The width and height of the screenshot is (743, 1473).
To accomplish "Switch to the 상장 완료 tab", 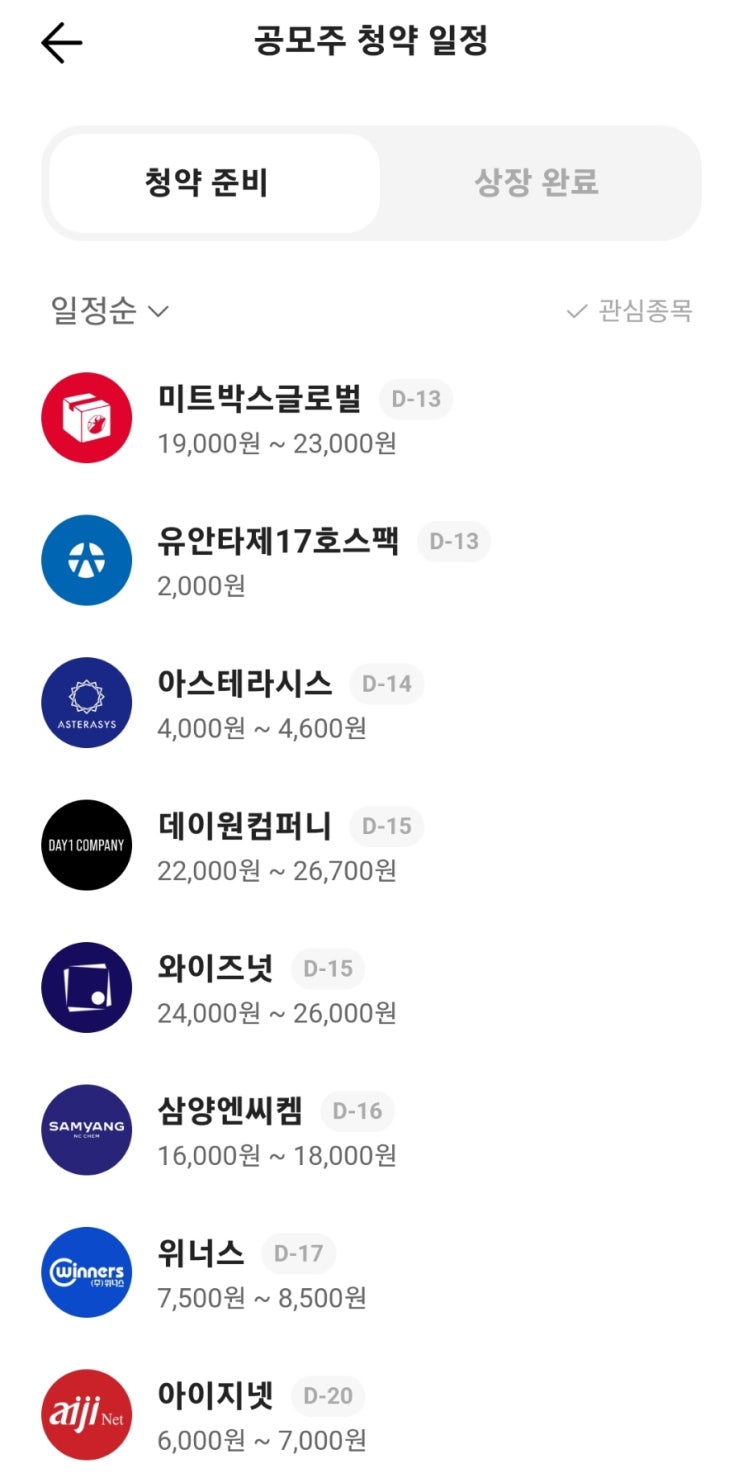I will [x=536, y=183].
